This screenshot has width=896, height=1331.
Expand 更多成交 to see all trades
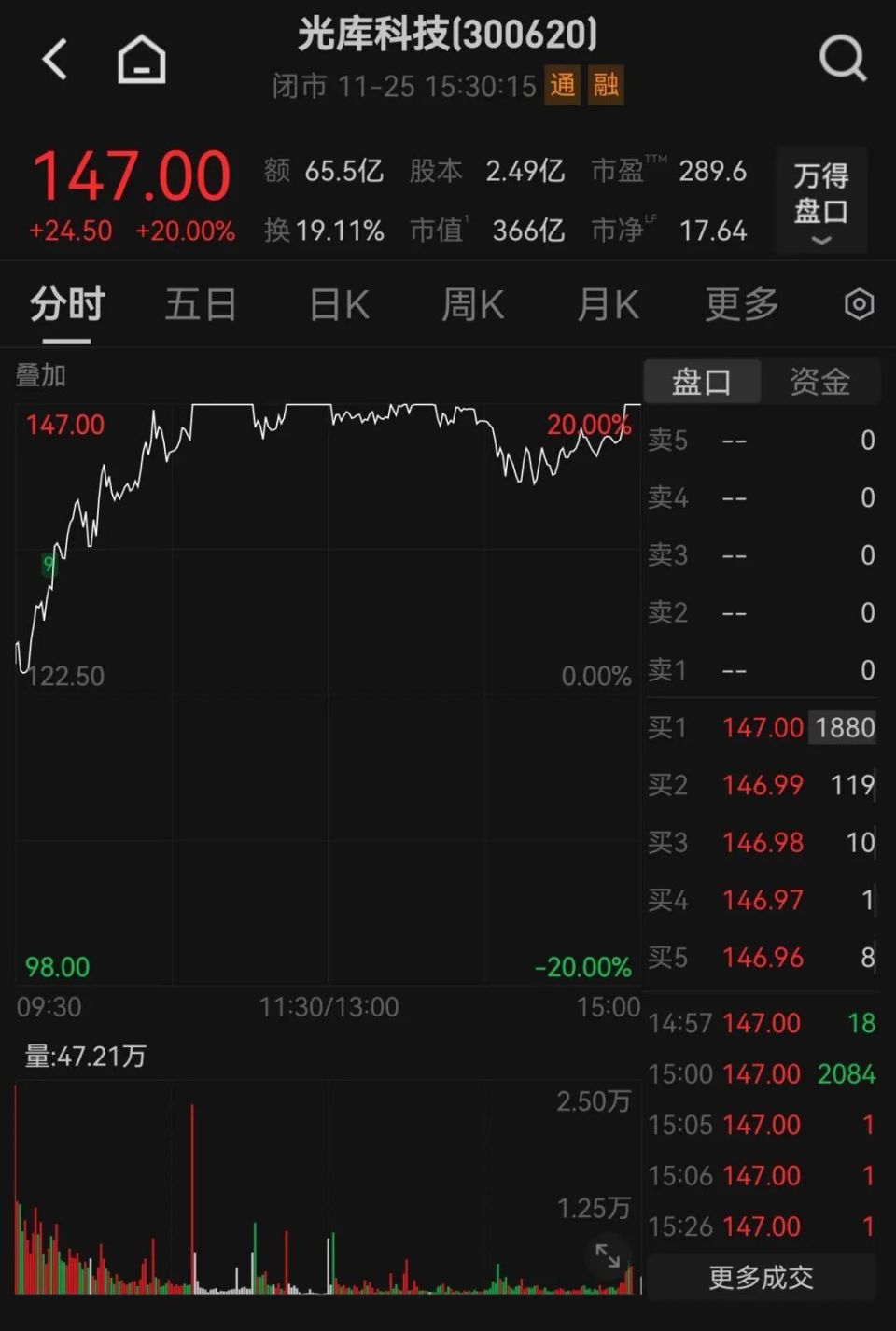coord(761,1277)
